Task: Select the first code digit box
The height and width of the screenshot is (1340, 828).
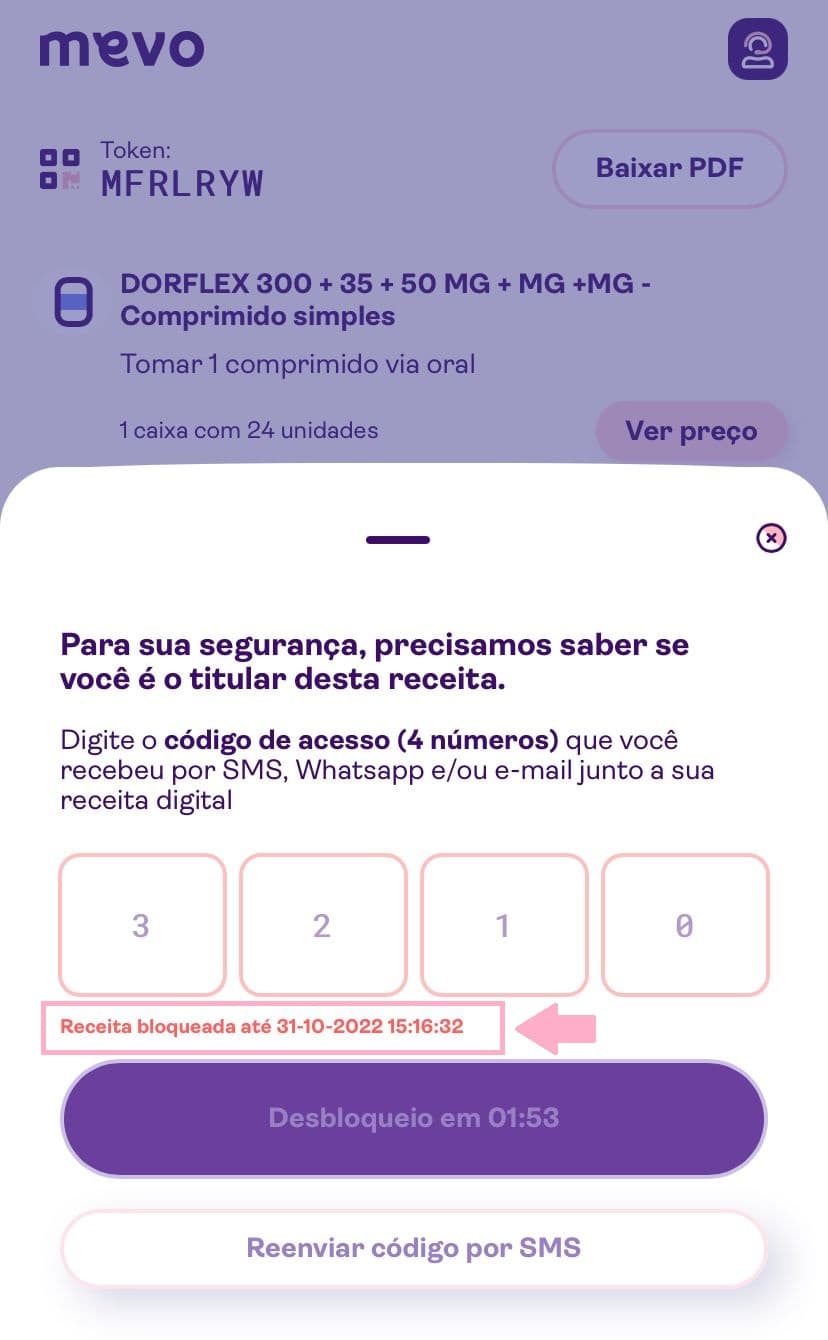Action: [142, 925]
